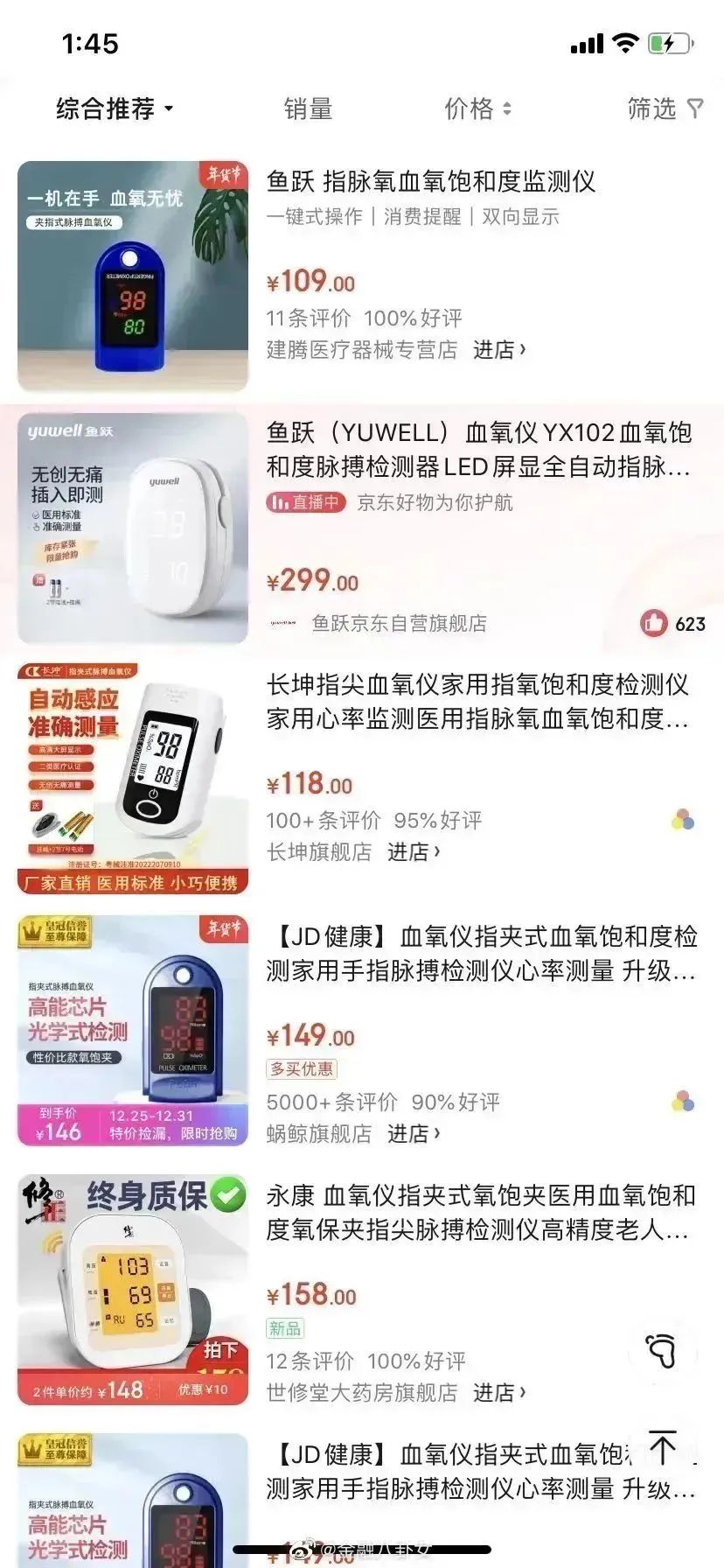Tap the 直播中 live badge on YX102
The image size is (724, 1568).
click(306, 502)
